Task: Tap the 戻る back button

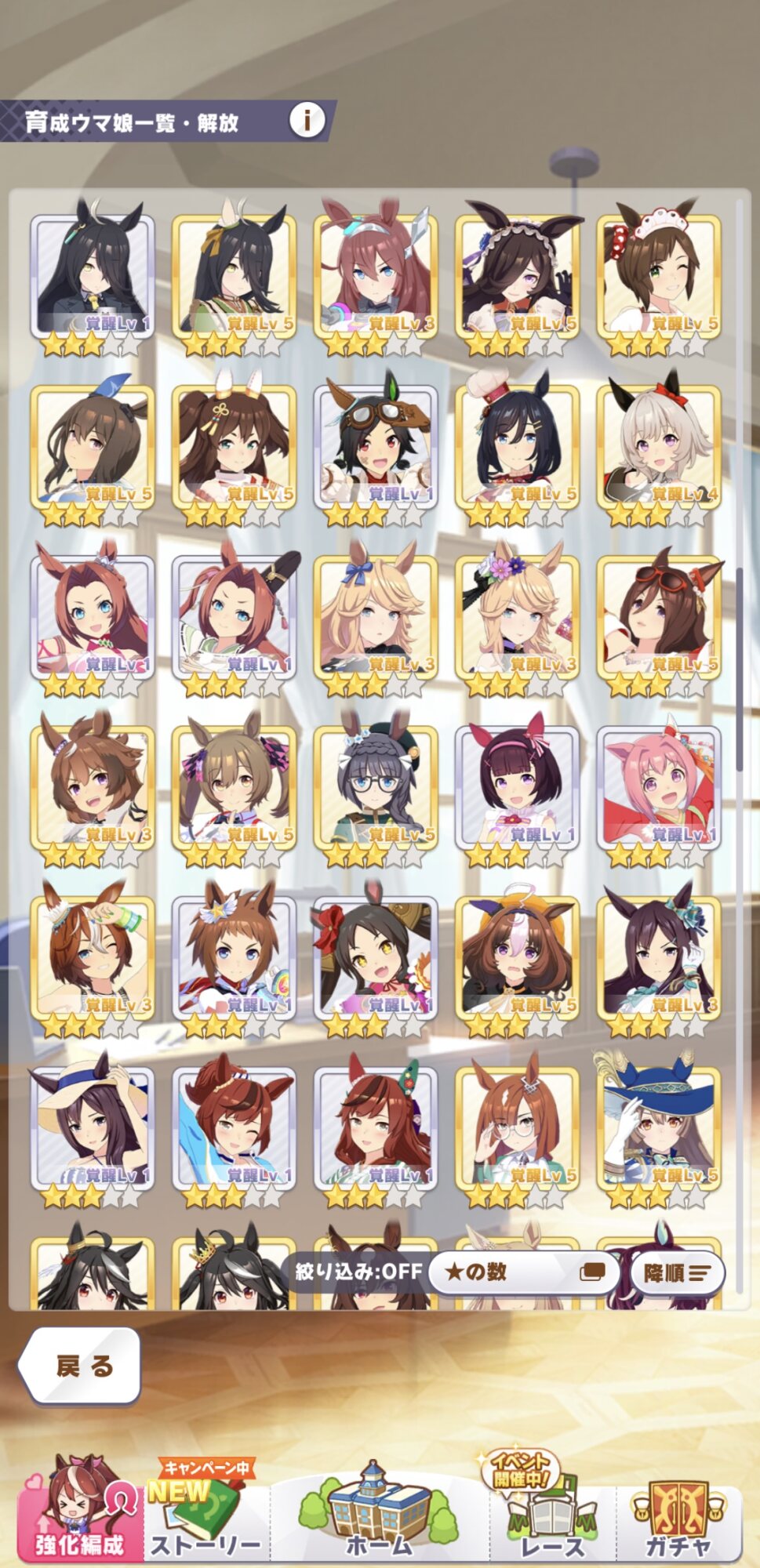Action: tap(80, 1366)
